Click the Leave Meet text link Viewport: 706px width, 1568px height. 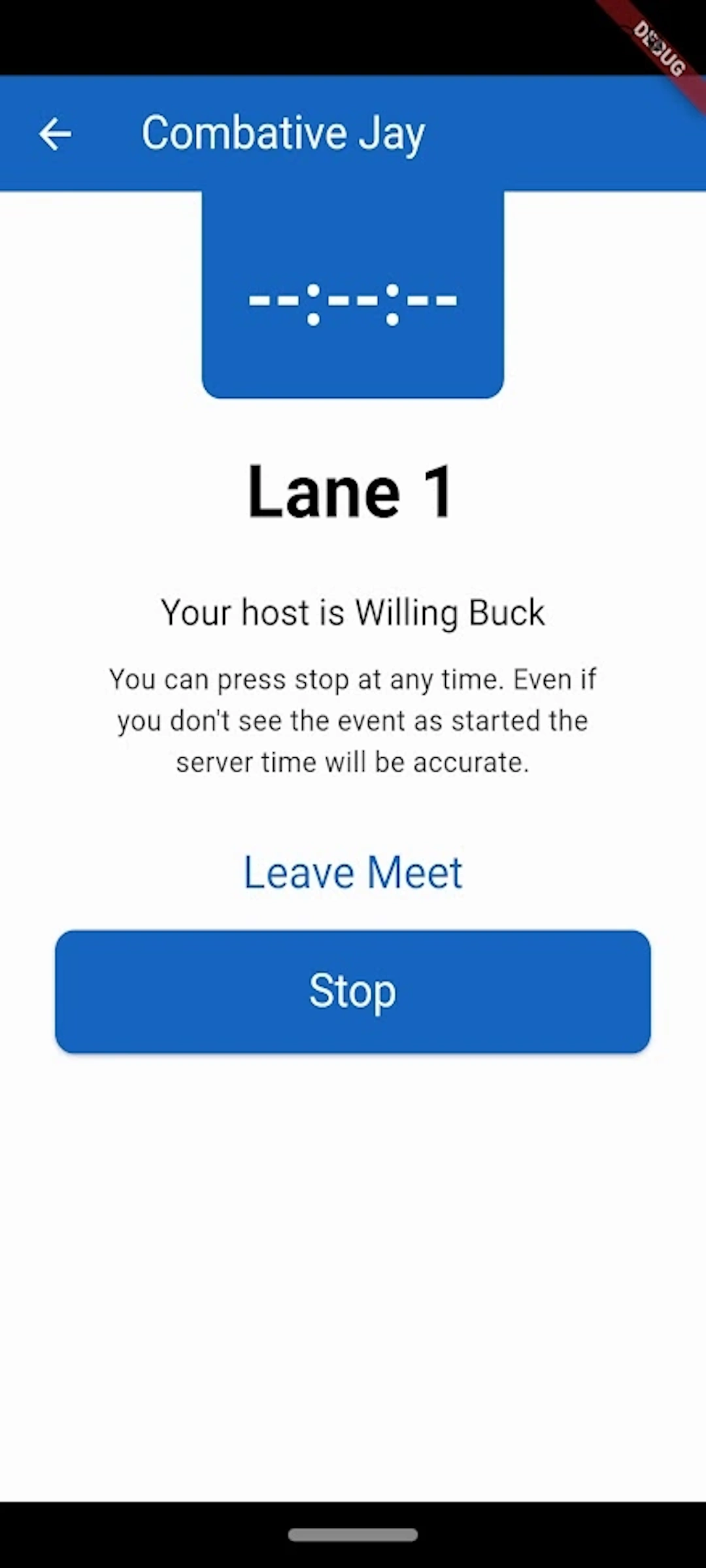coord(352,872)
